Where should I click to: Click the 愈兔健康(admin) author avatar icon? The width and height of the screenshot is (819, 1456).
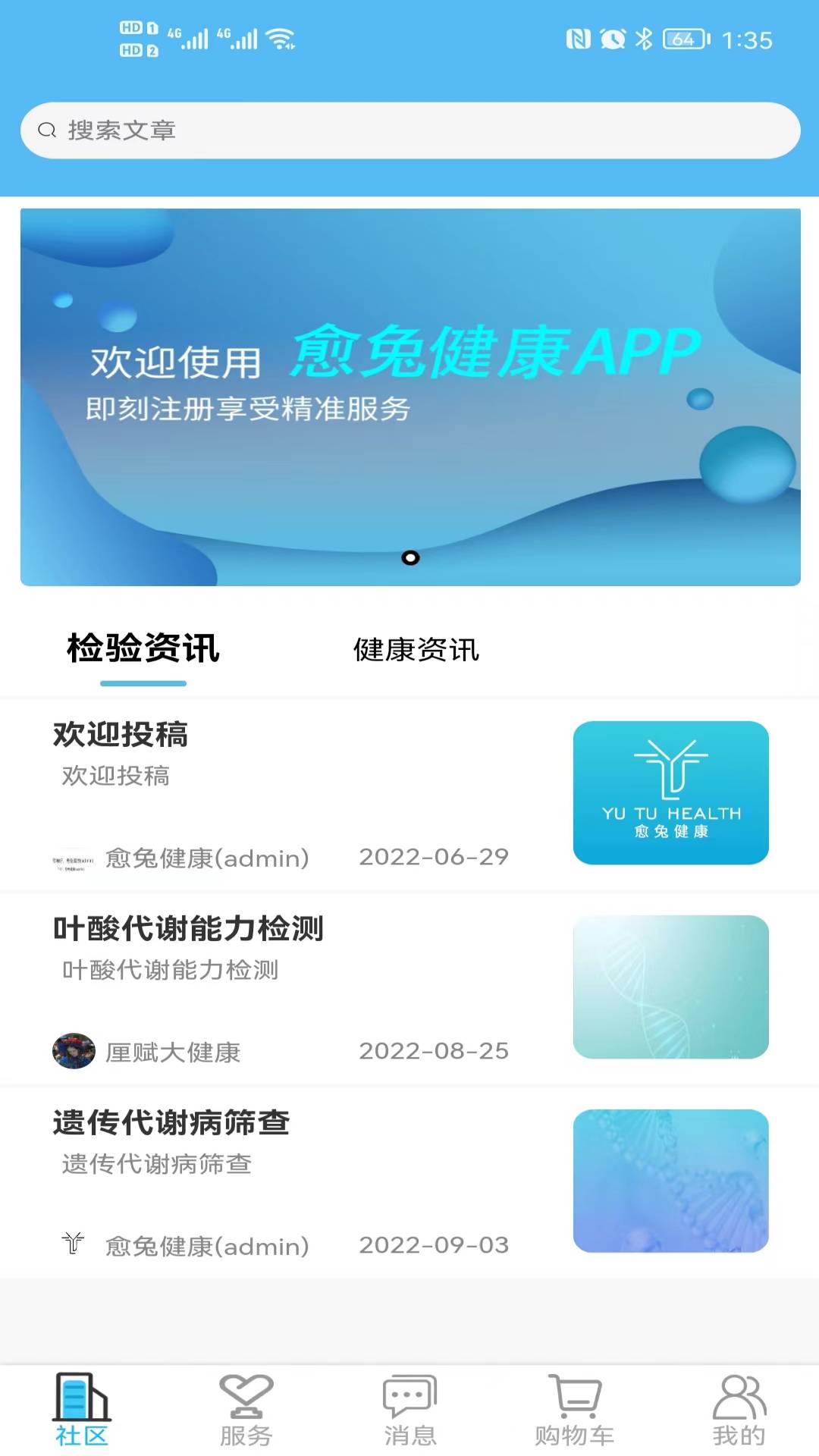[x=74, y=858]
